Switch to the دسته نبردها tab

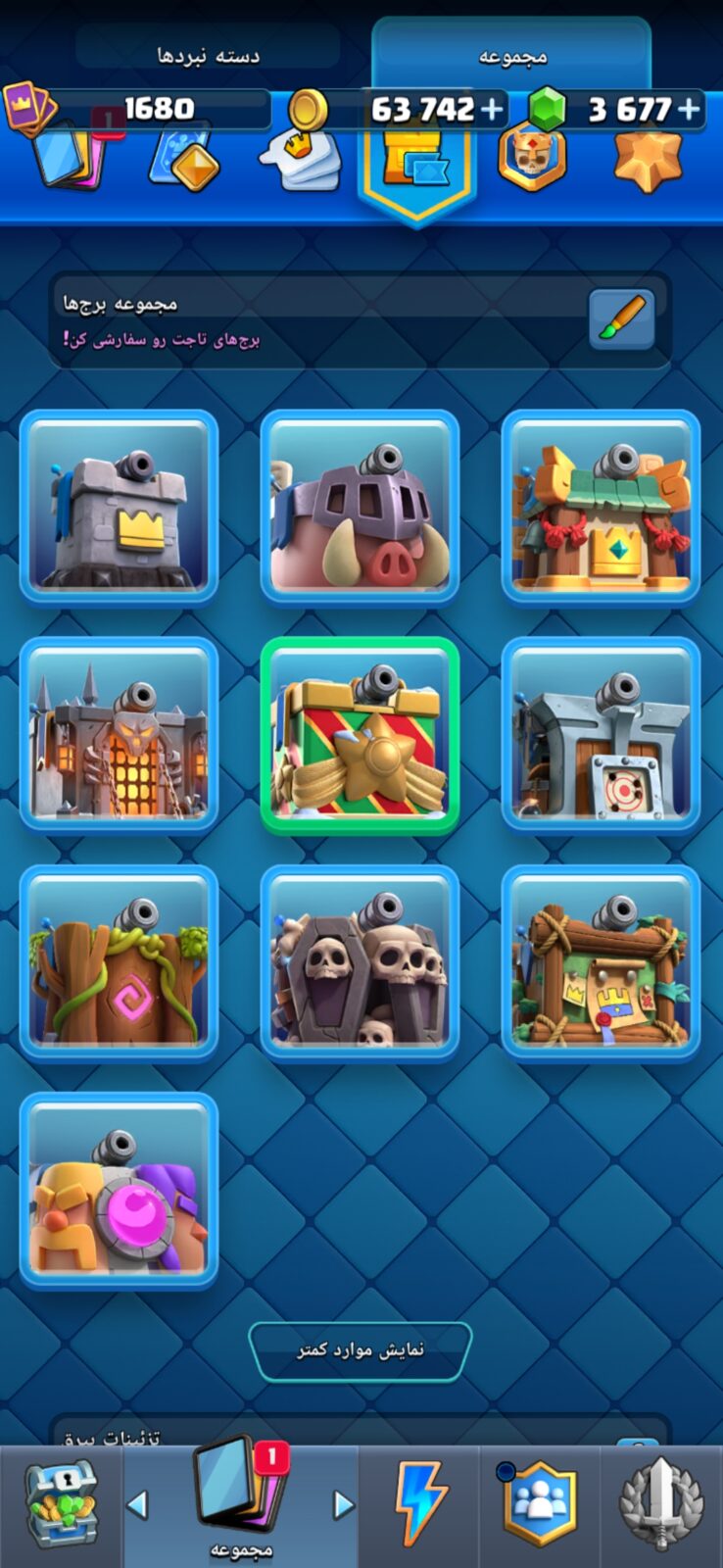pyautogui.click(x=209, y=54)
